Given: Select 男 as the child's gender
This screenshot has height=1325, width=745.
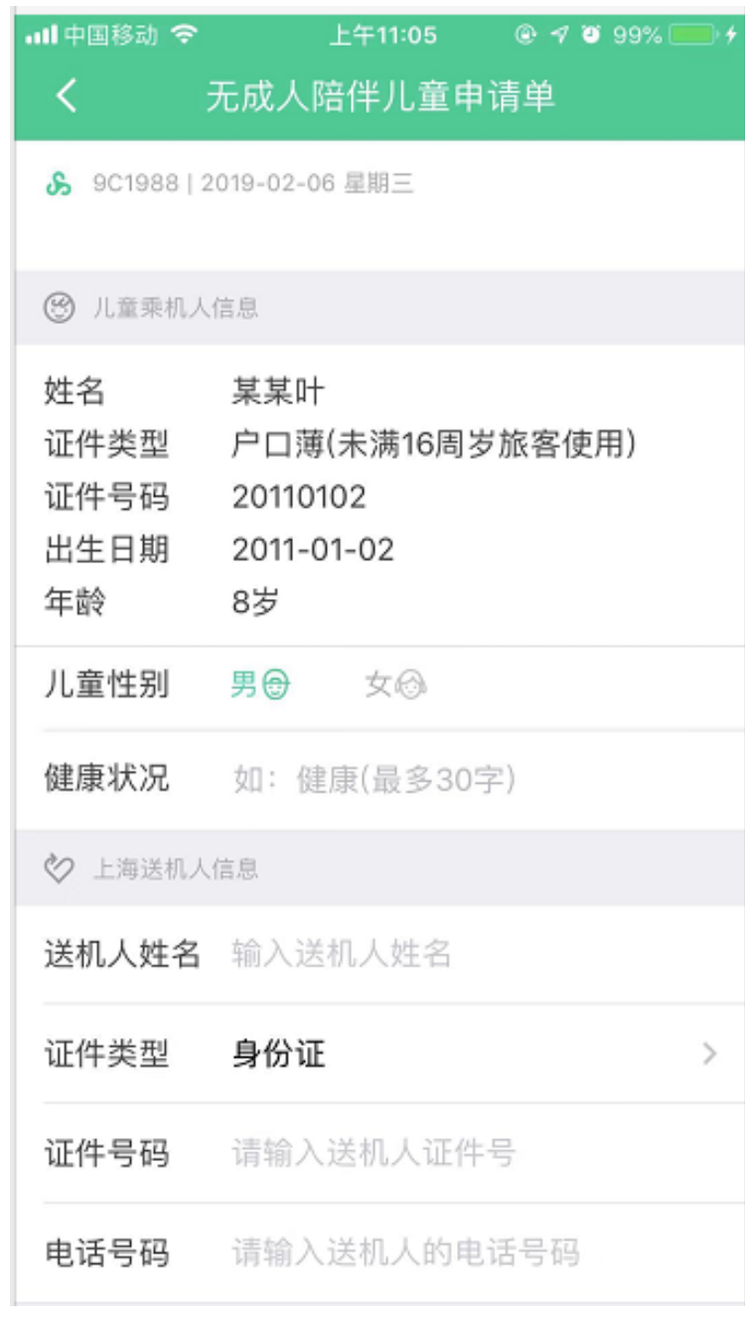Looking at the screenshot, I should point(261,685).
